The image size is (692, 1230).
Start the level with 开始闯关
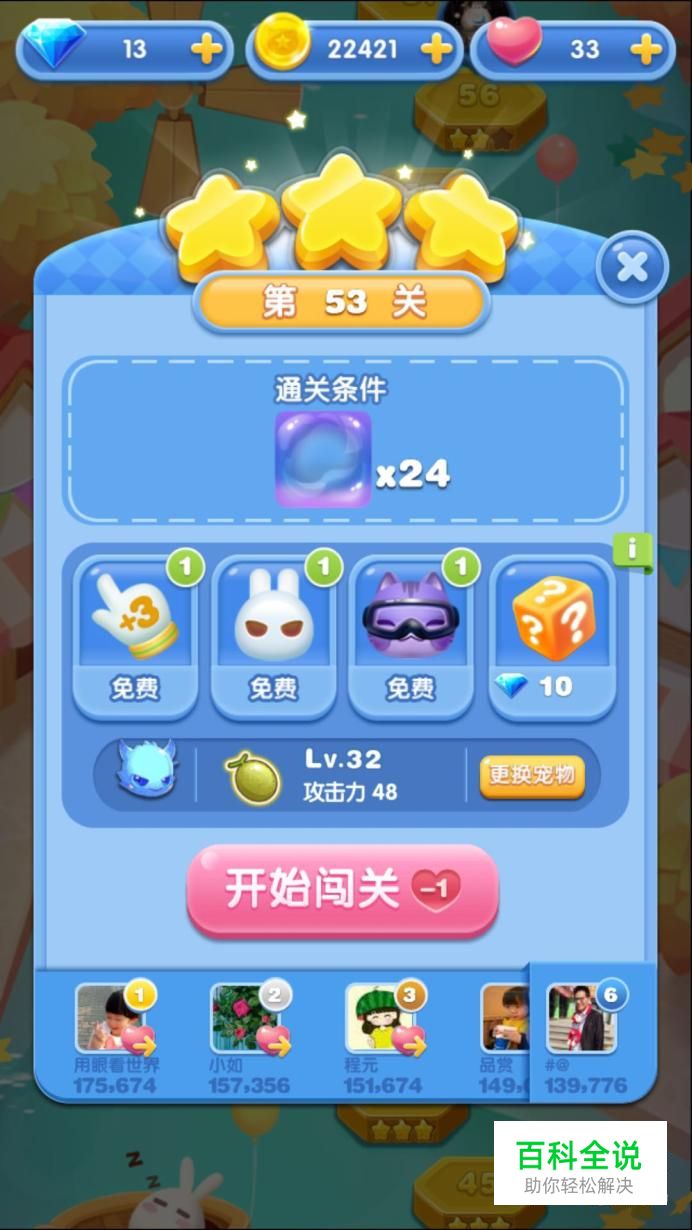pyautogui.click(x=342, y=889)
